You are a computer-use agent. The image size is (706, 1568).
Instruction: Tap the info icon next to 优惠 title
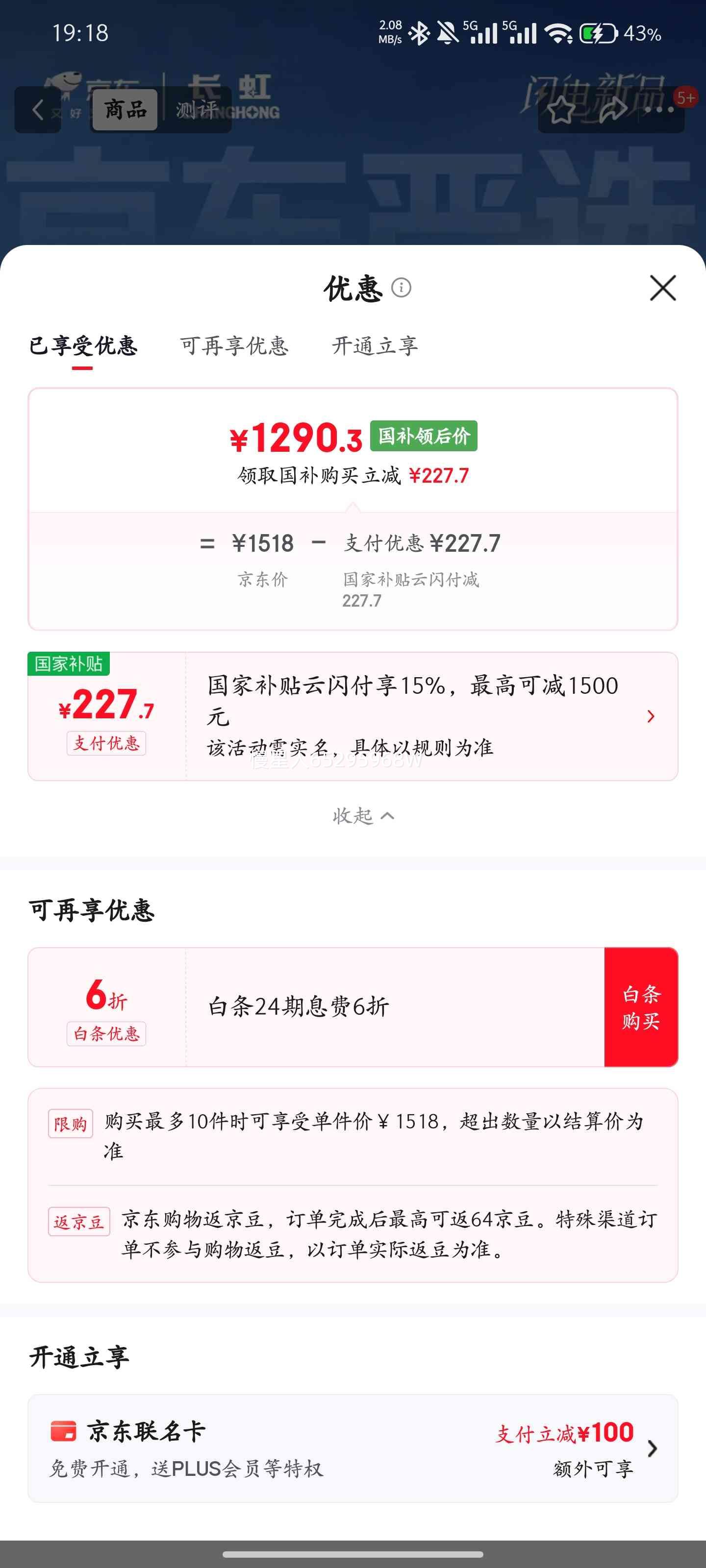point(403,289)
